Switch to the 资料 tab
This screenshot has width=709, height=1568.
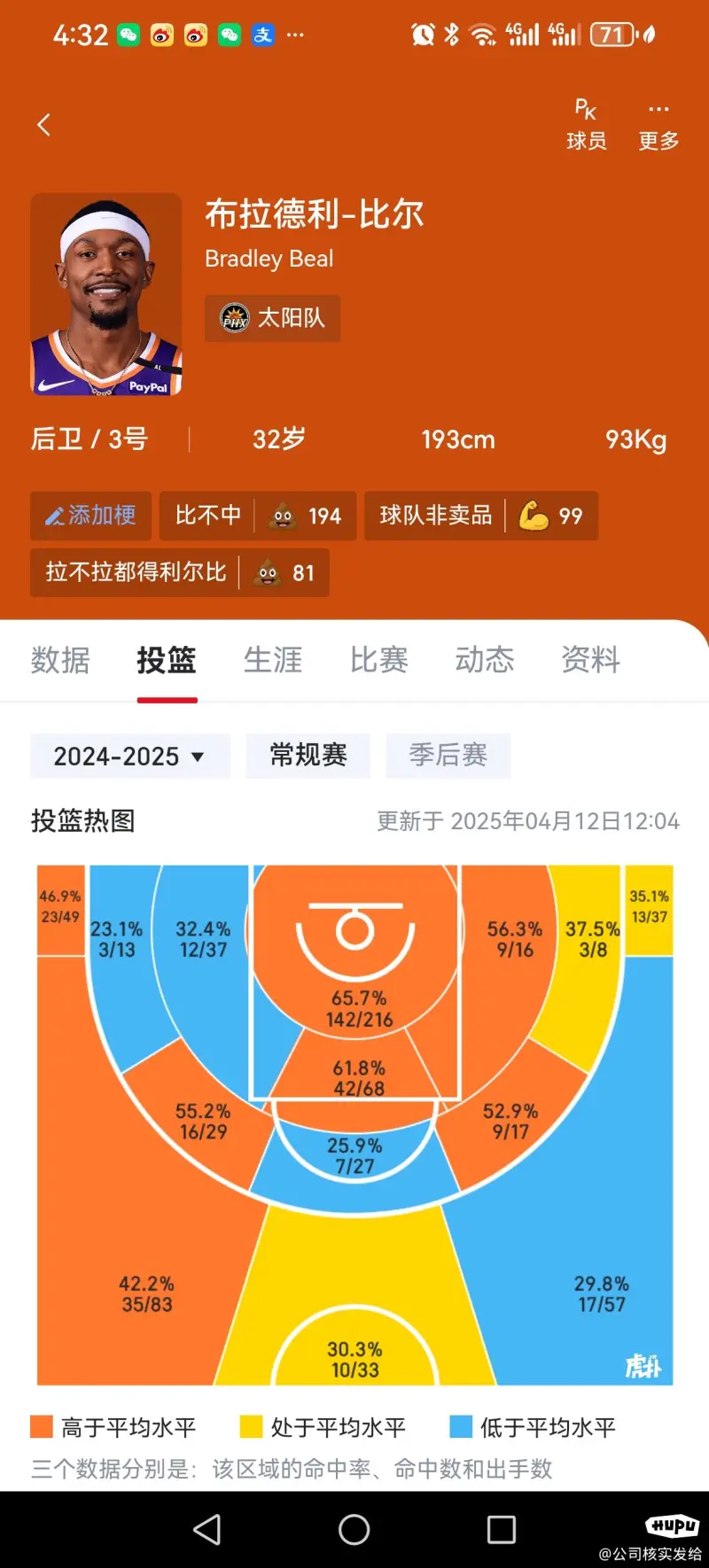pos(590,660)
